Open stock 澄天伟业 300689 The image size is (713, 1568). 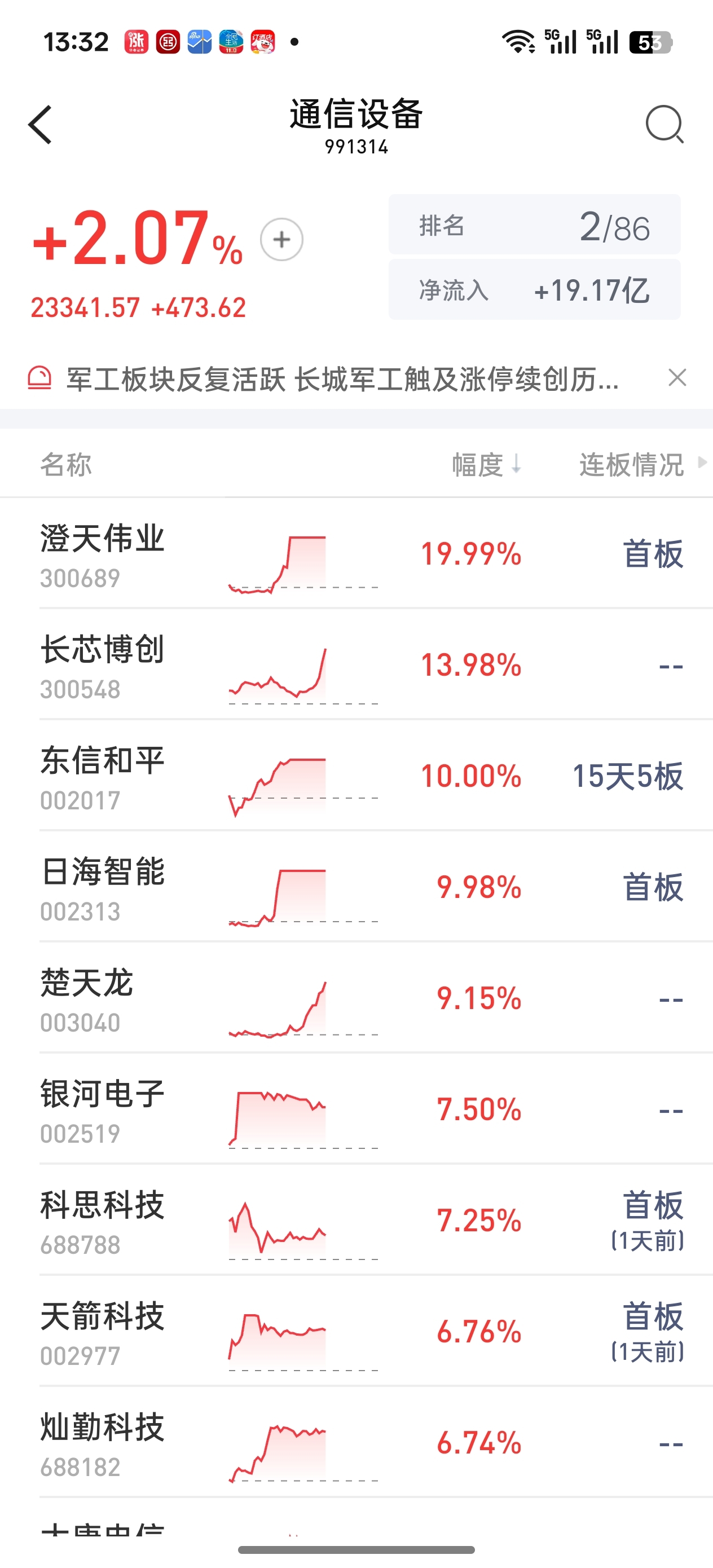coord(356,553)
